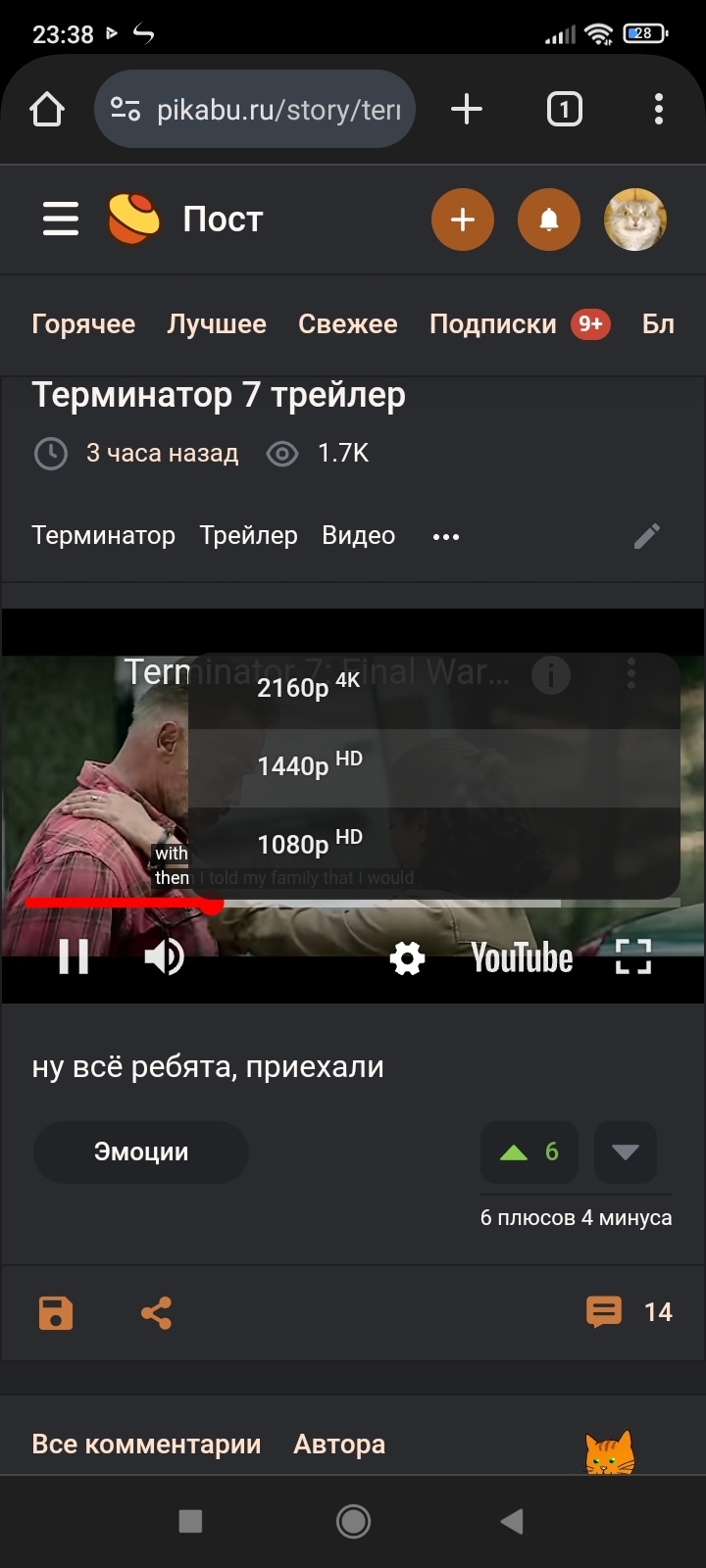
Task: Upvote the post
Action: 529,1151
